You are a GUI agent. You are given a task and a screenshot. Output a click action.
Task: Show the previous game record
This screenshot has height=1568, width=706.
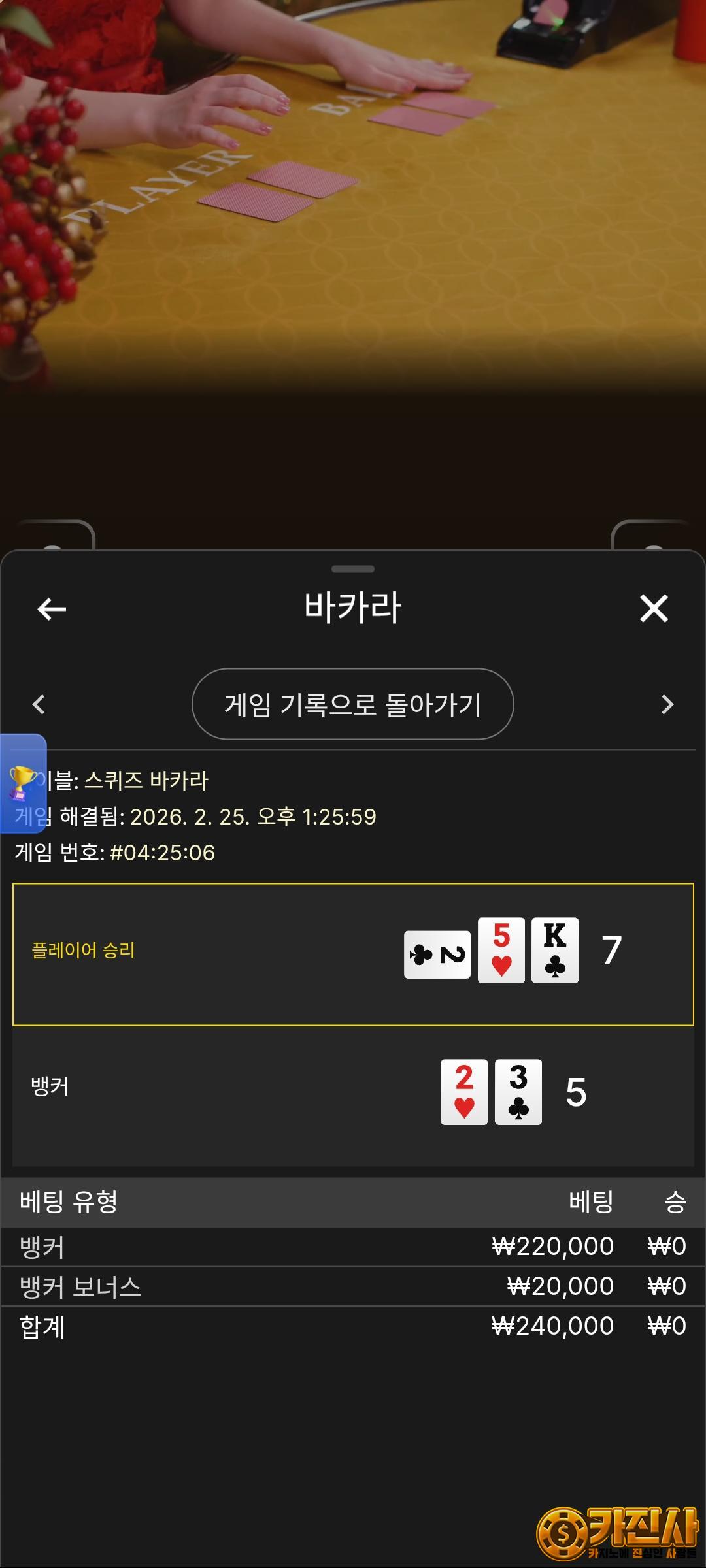[39, 704]
